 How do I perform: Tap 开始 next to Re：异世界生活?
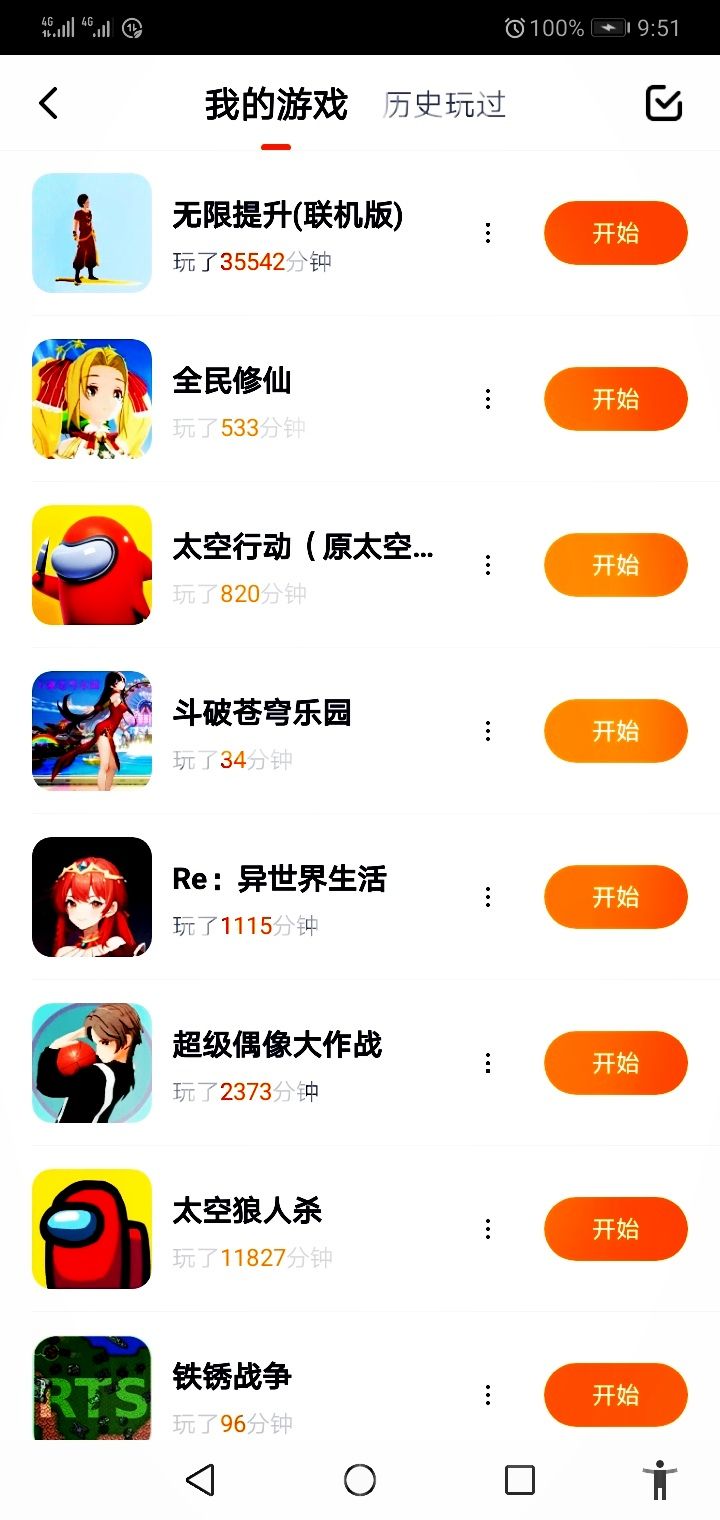(x=615, y=897)
